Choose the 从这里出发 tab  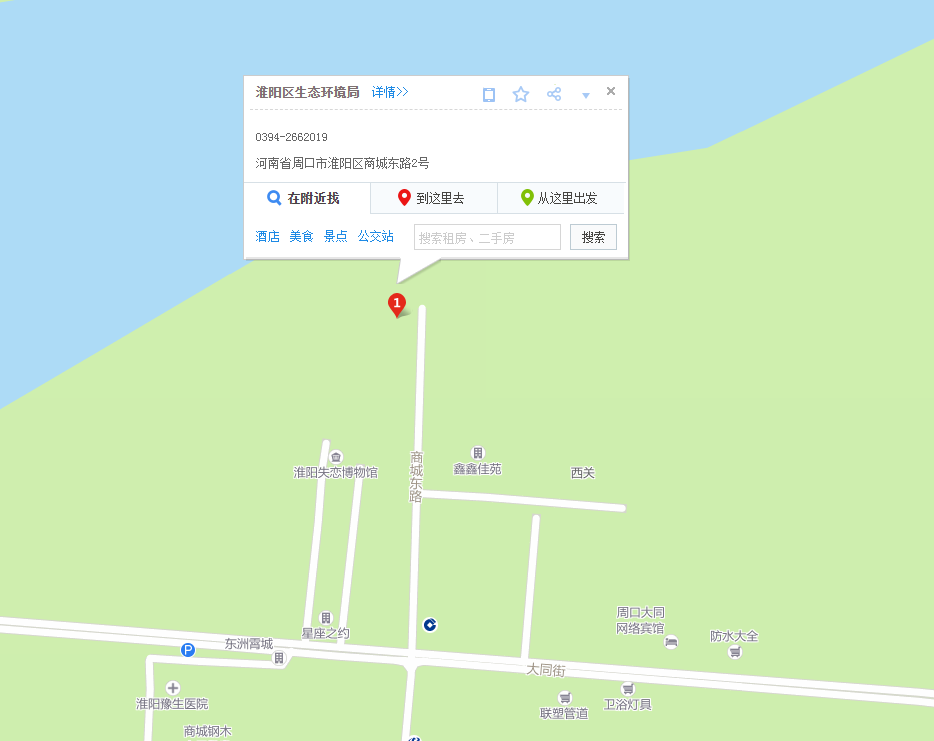click(560, 198)
